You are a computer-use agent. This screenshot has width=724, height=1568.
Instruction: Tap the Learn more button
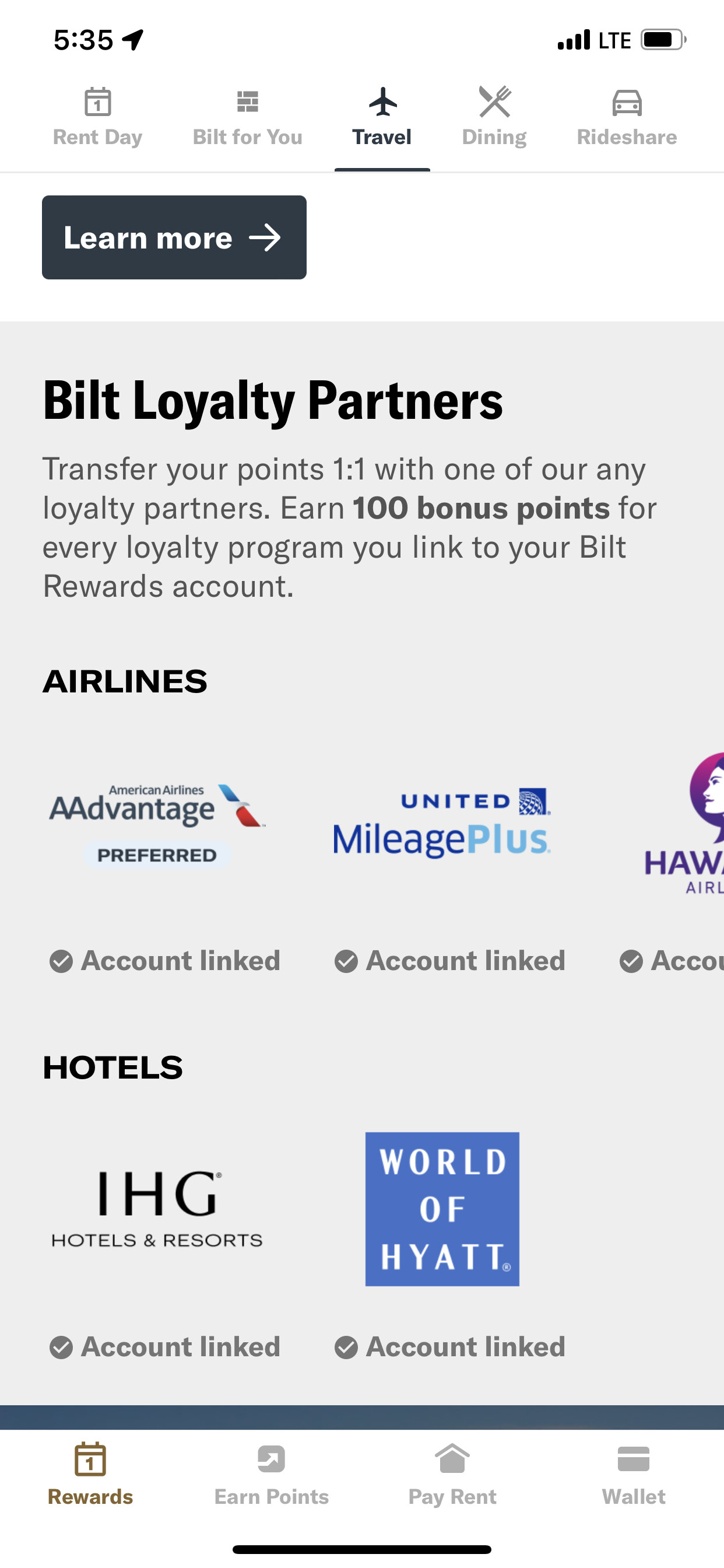174,237
